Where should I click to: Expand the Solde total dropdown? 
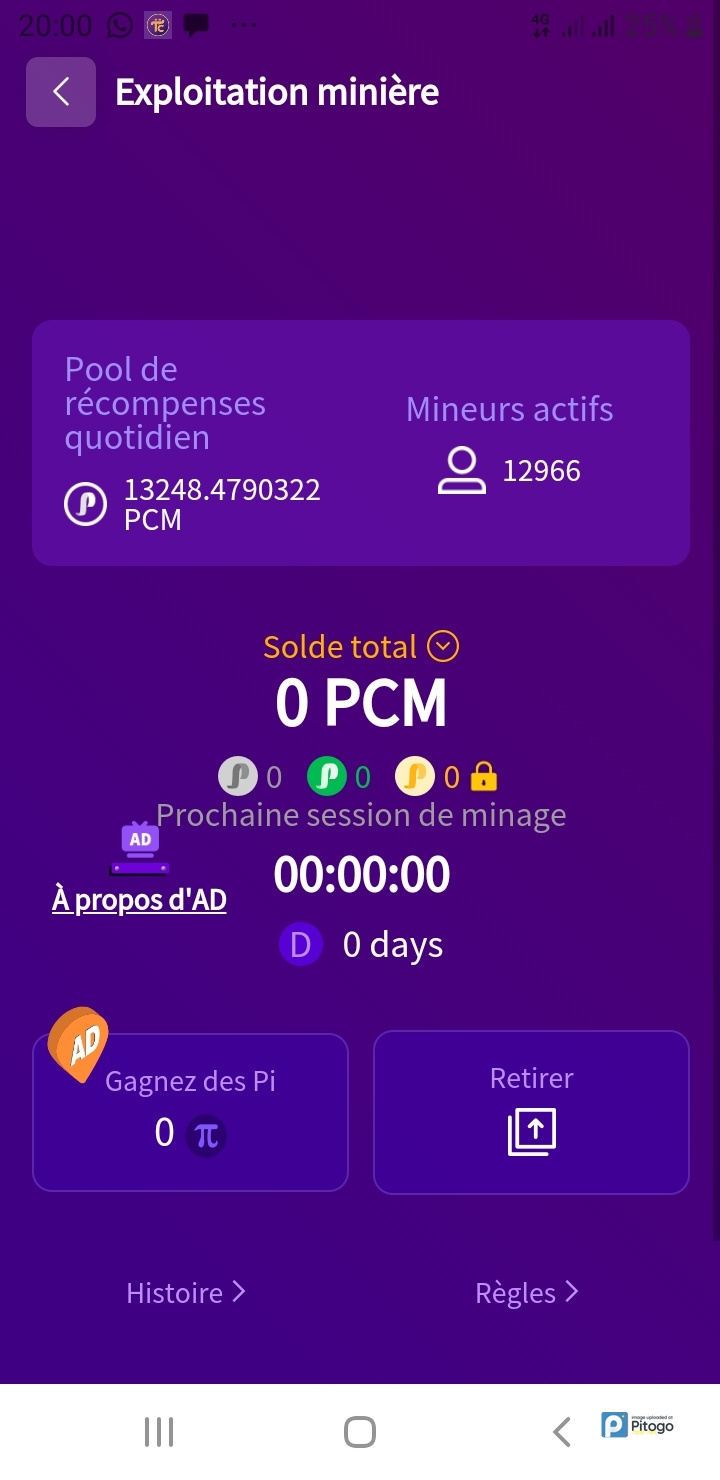[442, 647]
